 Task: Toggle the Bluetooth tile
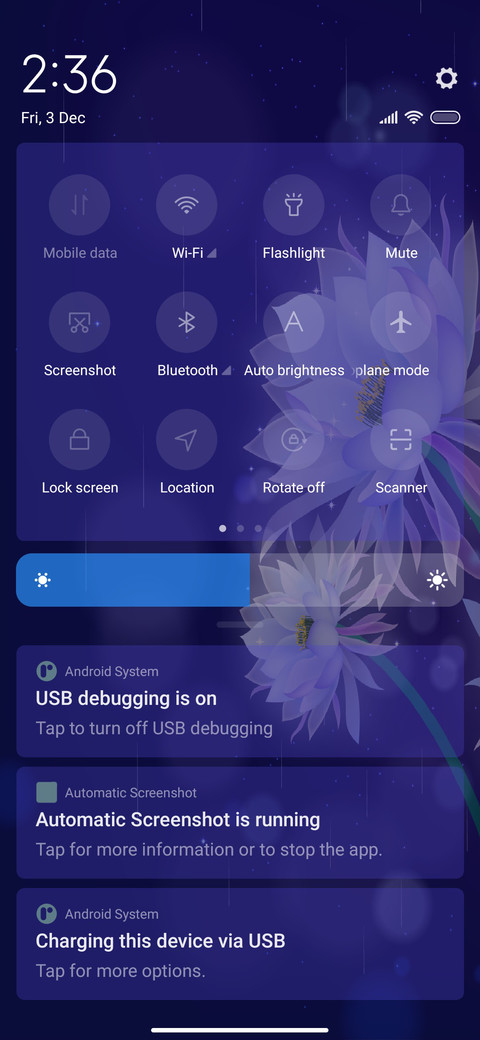186,322
